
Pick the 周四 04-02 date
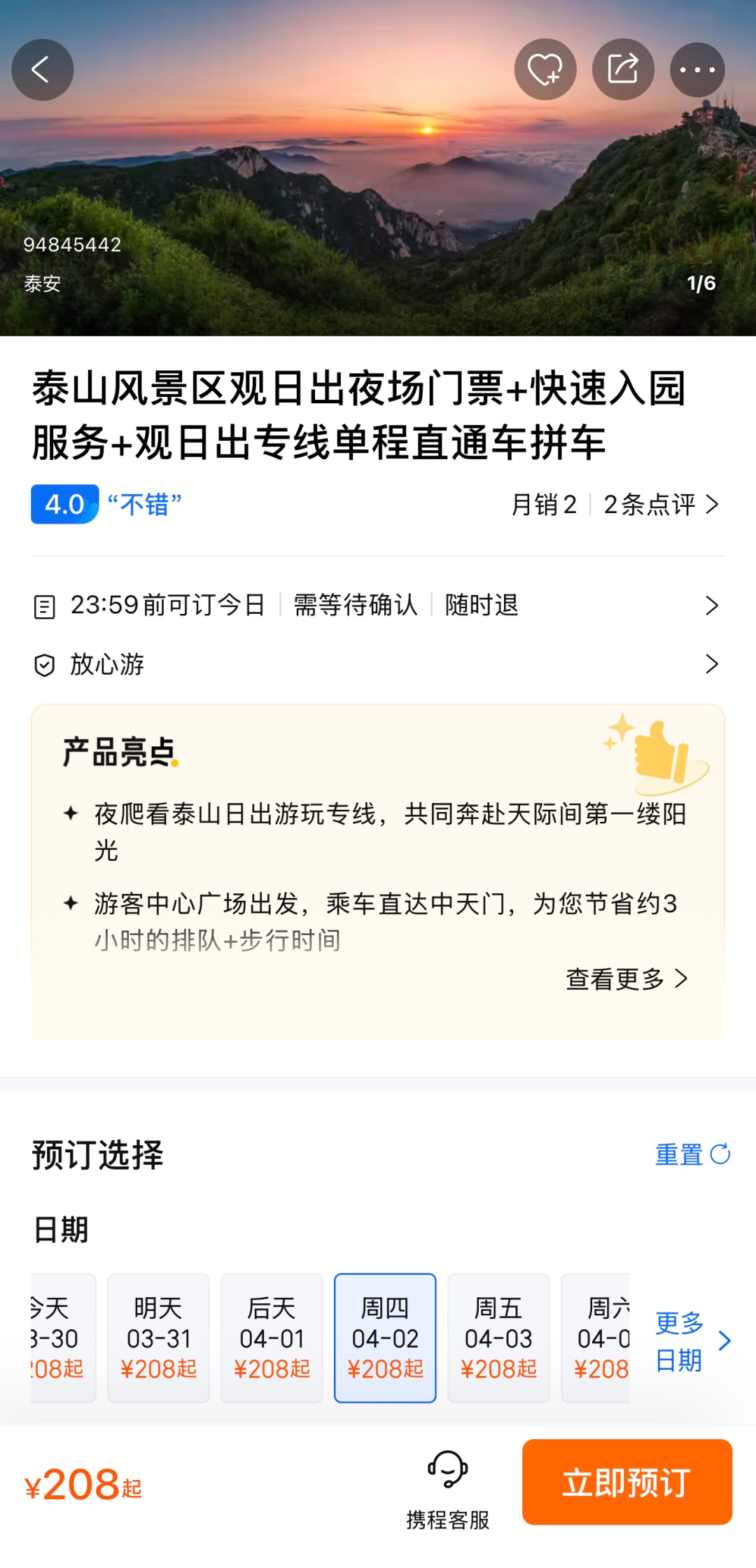[385, 1338]
